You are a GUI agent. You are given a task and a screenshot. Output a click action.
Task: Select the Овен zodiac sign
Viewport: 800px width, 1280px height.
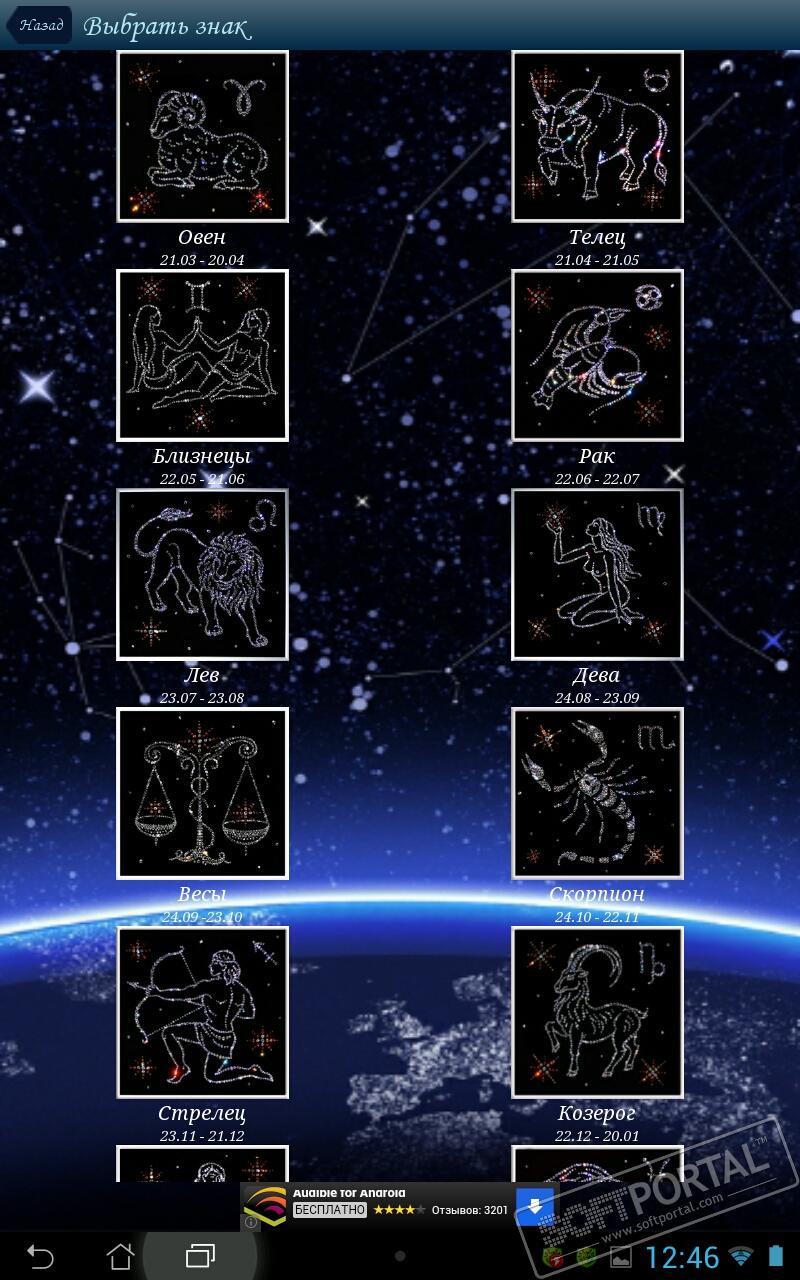pyautogui.click(x=202, y=136)
